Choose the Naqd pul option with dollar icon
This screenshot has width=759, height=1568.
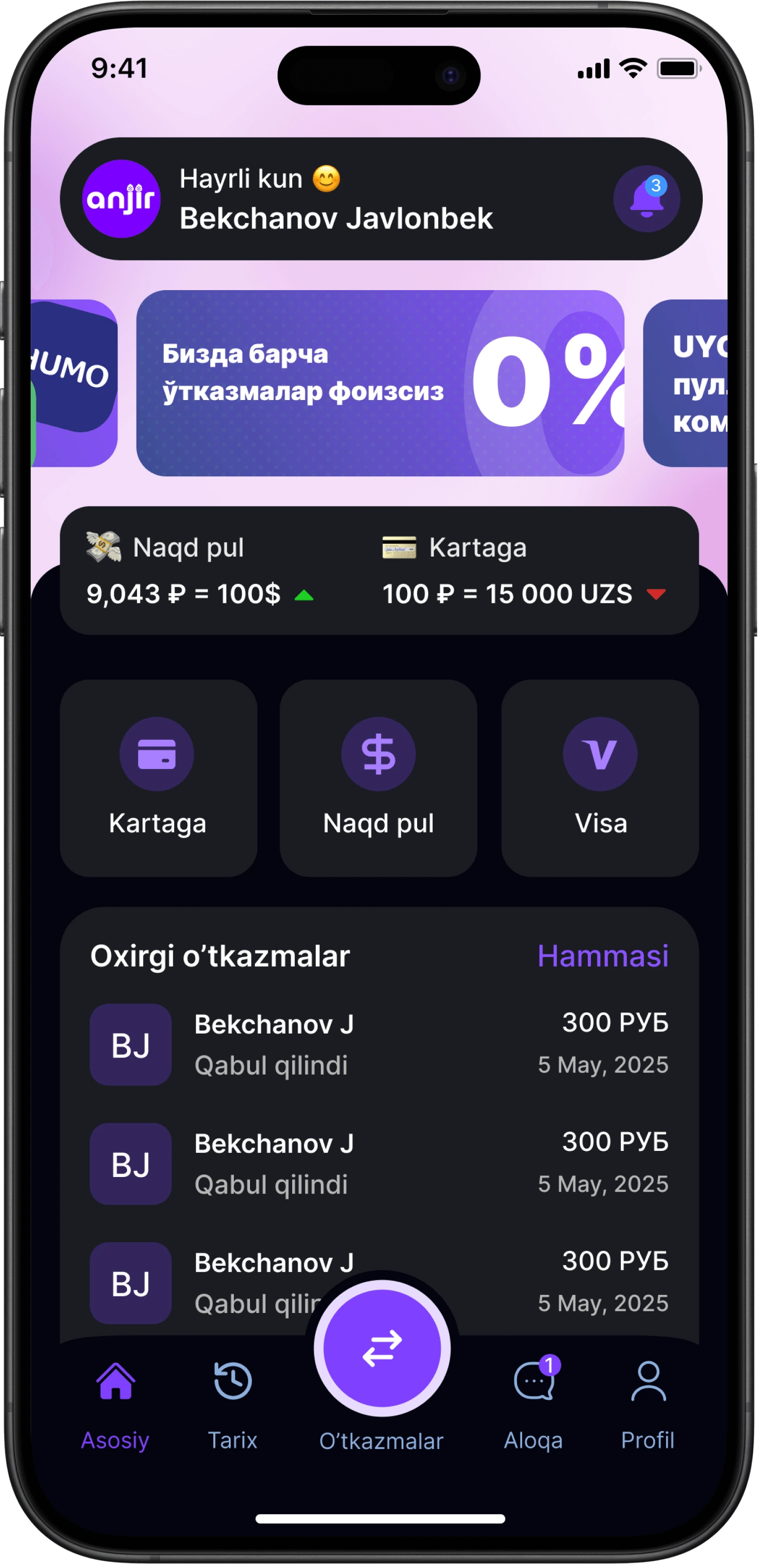click(x=378, y=777)
